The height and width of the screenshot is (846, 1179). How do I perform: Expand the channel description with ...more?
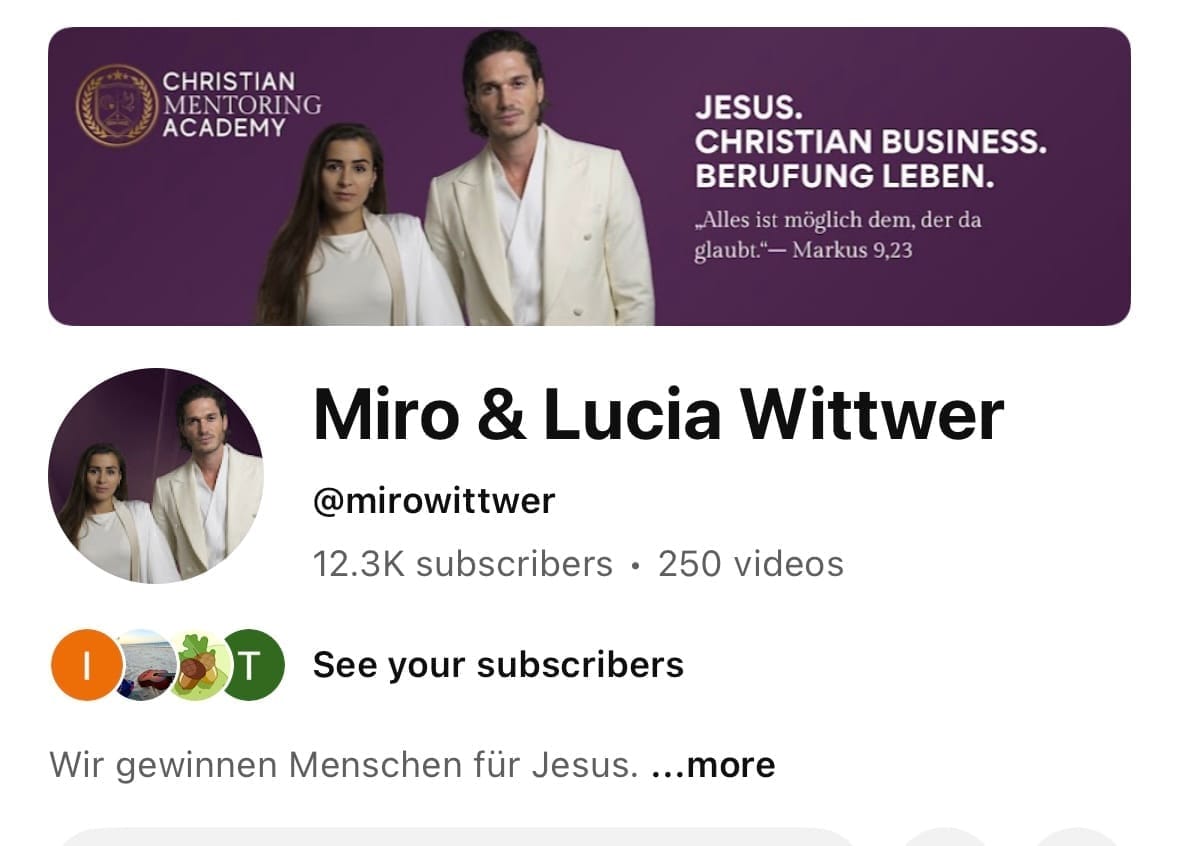[713, 766]
